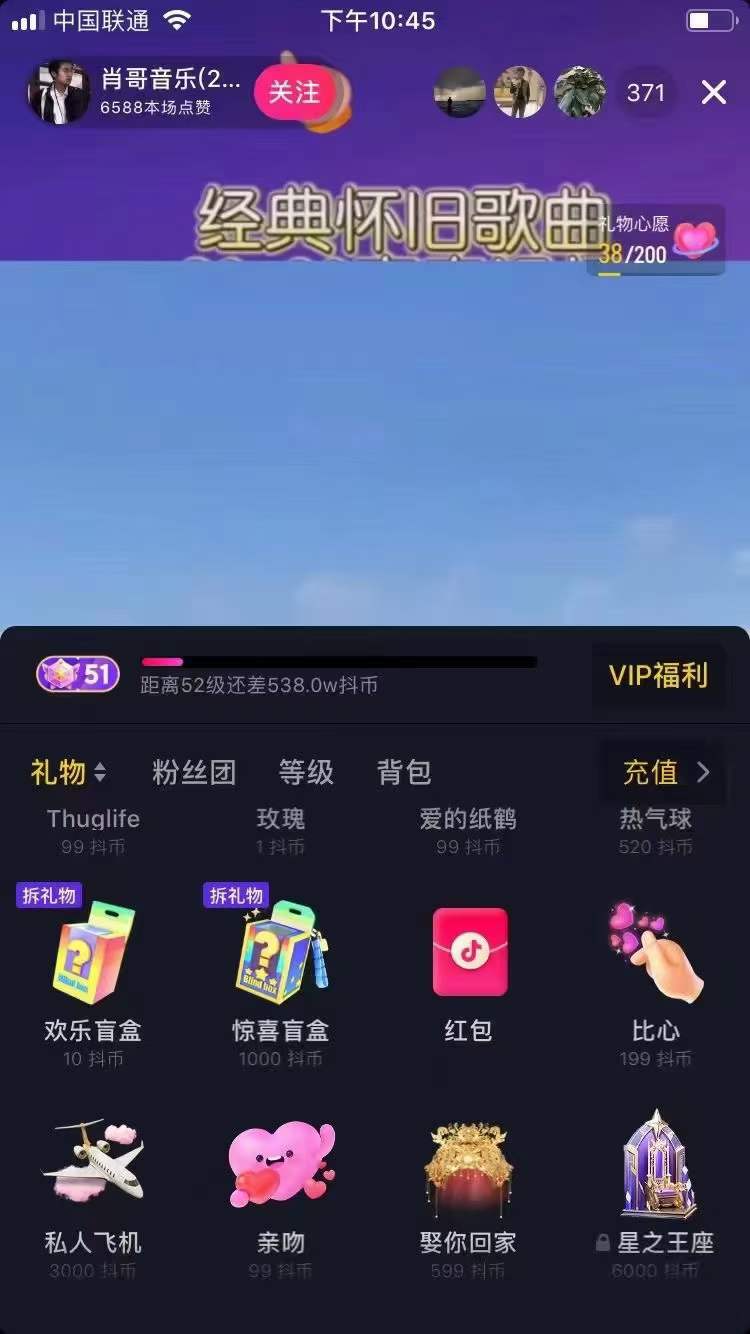Close the live stream
The width and height of the screenshot is (750, 1334).
coord(713,93)
